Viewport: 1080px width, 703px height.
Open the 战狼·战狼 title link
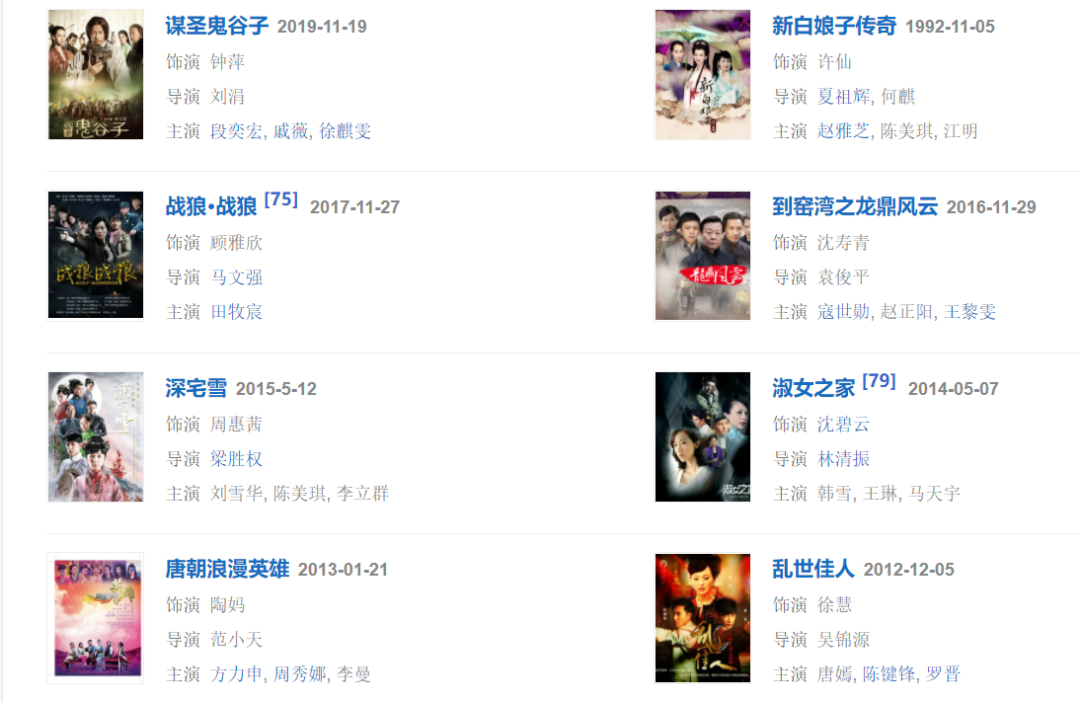tap(211, 207)
